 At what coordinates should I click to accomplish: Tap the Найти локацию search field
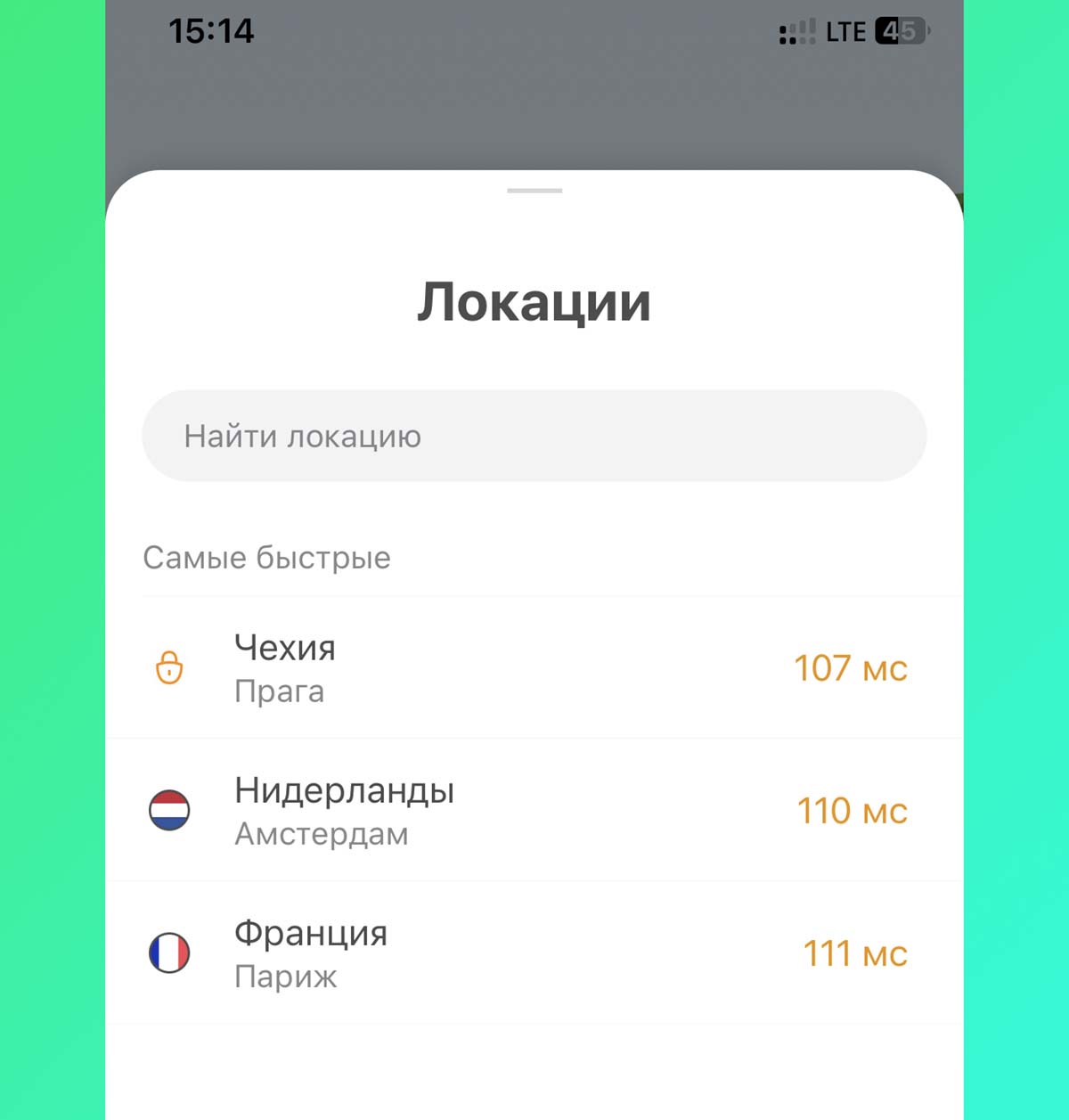point(534,436)
